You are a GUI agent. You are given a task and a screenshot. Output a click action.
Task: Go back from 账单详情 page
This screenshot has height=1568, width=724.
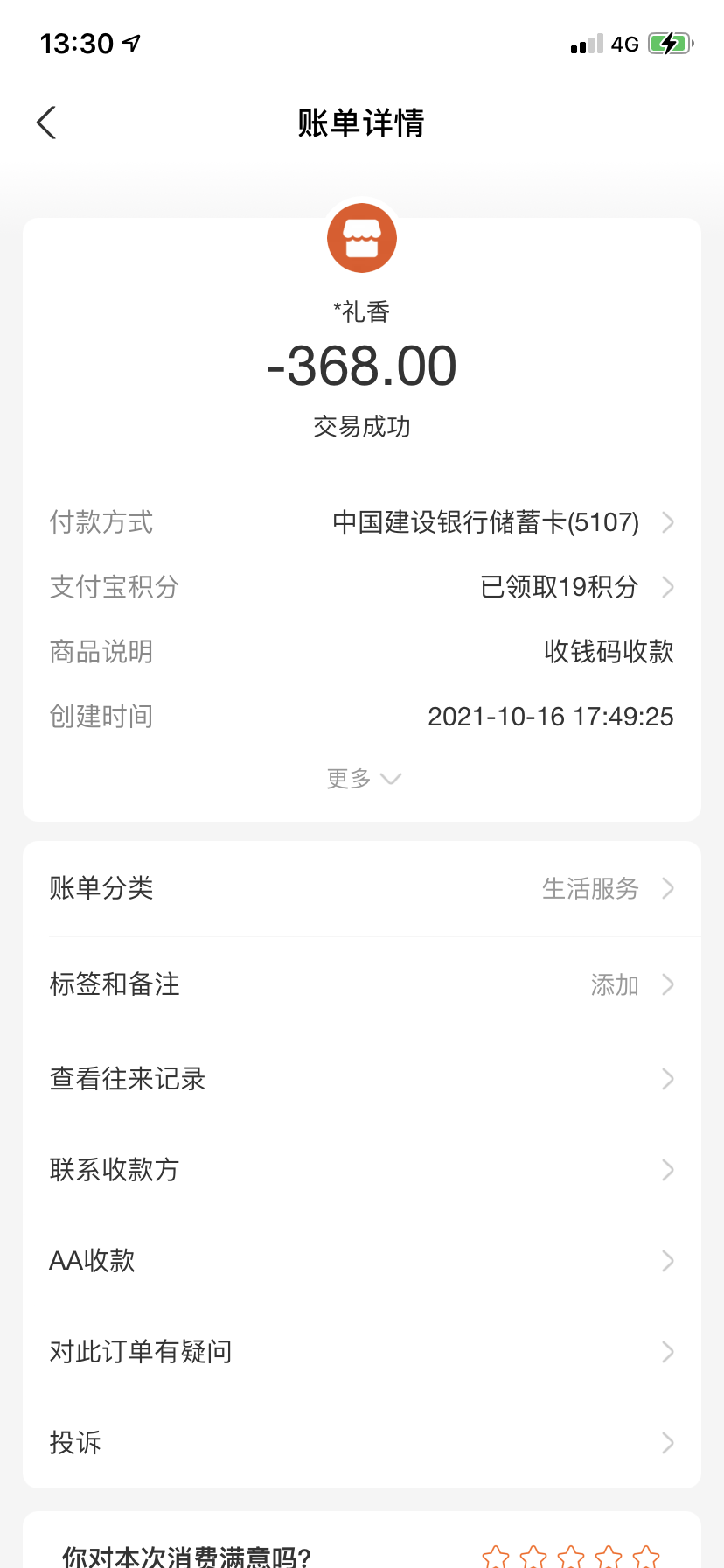[x=47, y=122]
